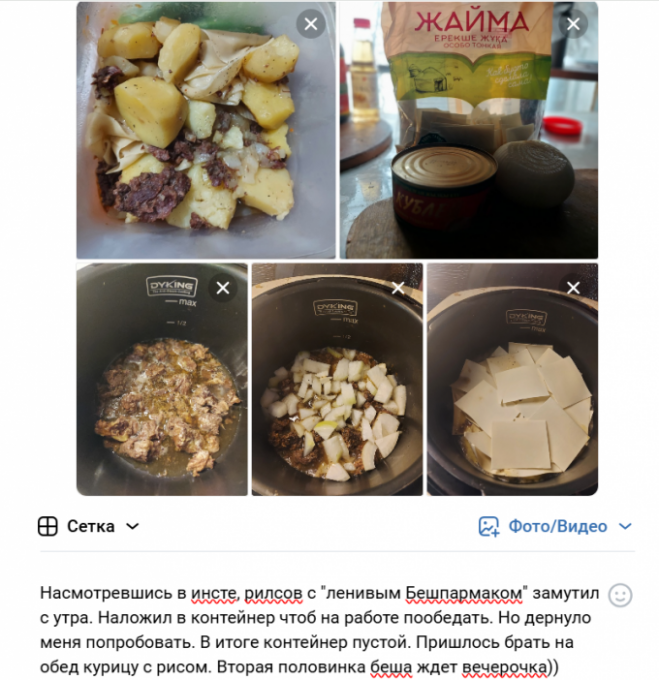
Task: Remove the Жайма package photo
Action: 574,24
